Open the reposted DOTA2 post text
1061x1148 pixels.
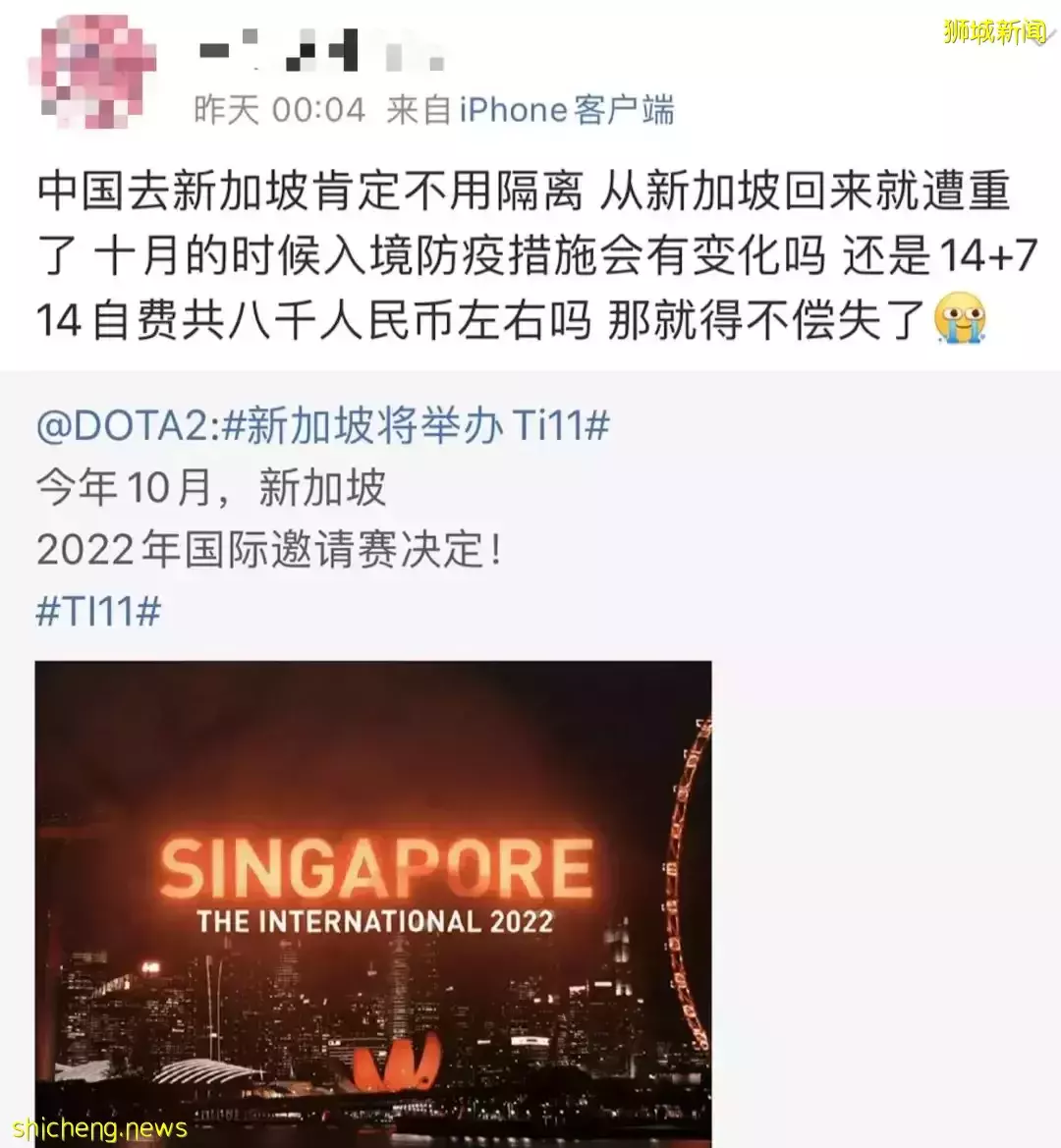click(269, 519)
